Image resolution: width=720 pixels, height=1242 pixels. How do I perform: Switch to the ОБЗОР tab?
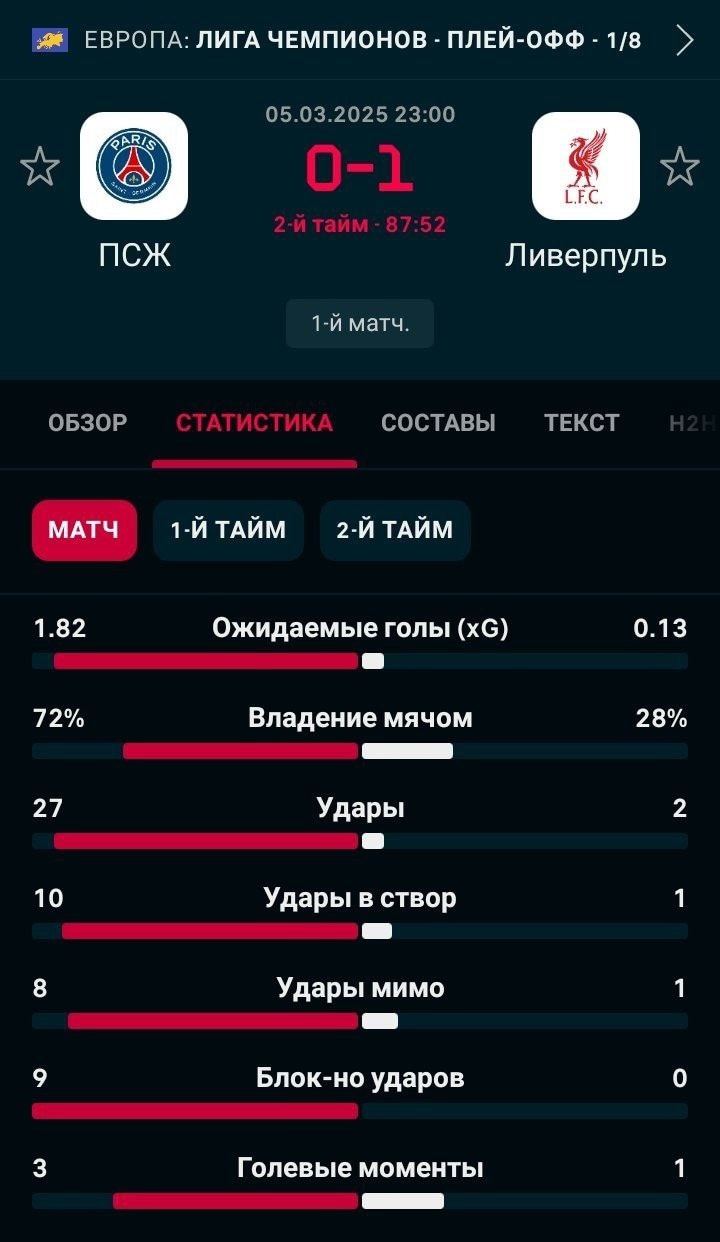(x=88, y=423)
